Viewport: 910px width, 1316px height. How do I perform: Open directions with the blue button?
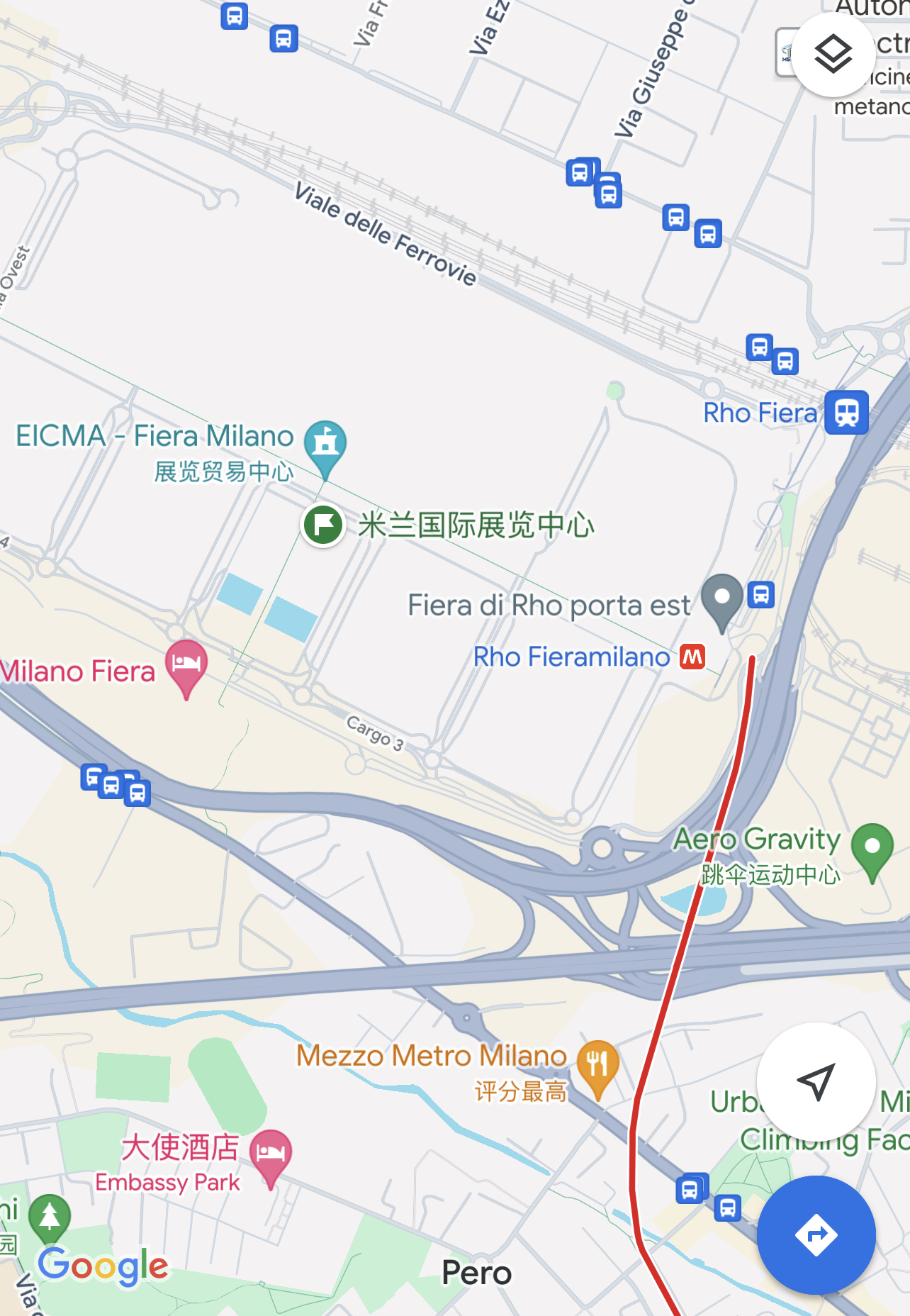point(816,1235)
